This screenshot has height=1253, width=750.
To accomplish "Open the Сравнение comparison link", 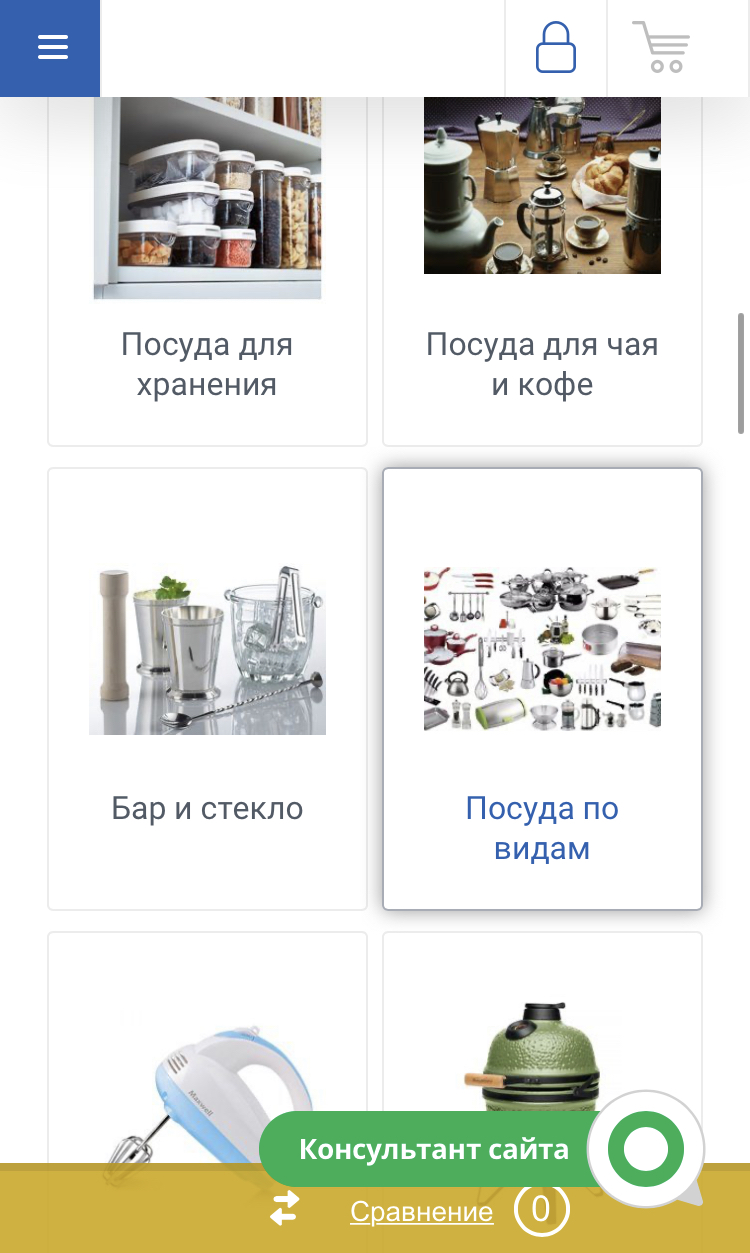I will [x=421, y=1212].
